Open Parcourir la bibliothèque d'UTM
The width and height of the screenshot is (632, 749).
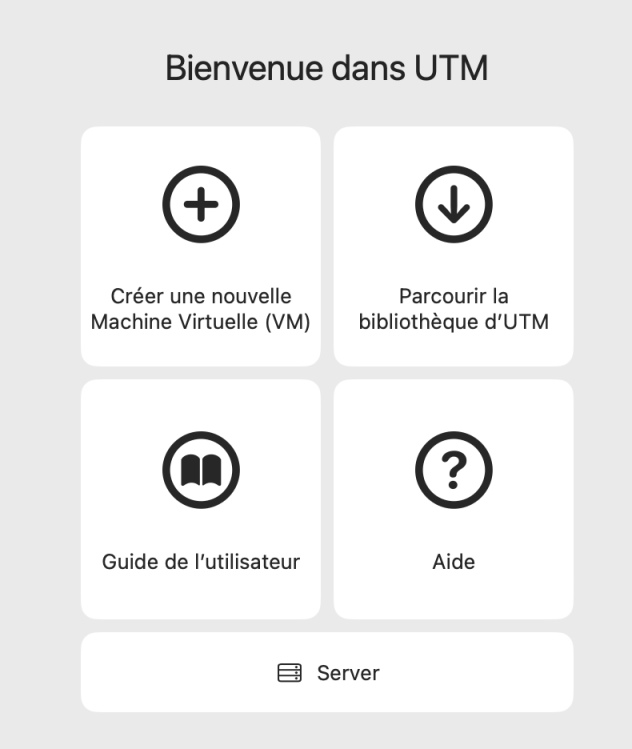453,246
